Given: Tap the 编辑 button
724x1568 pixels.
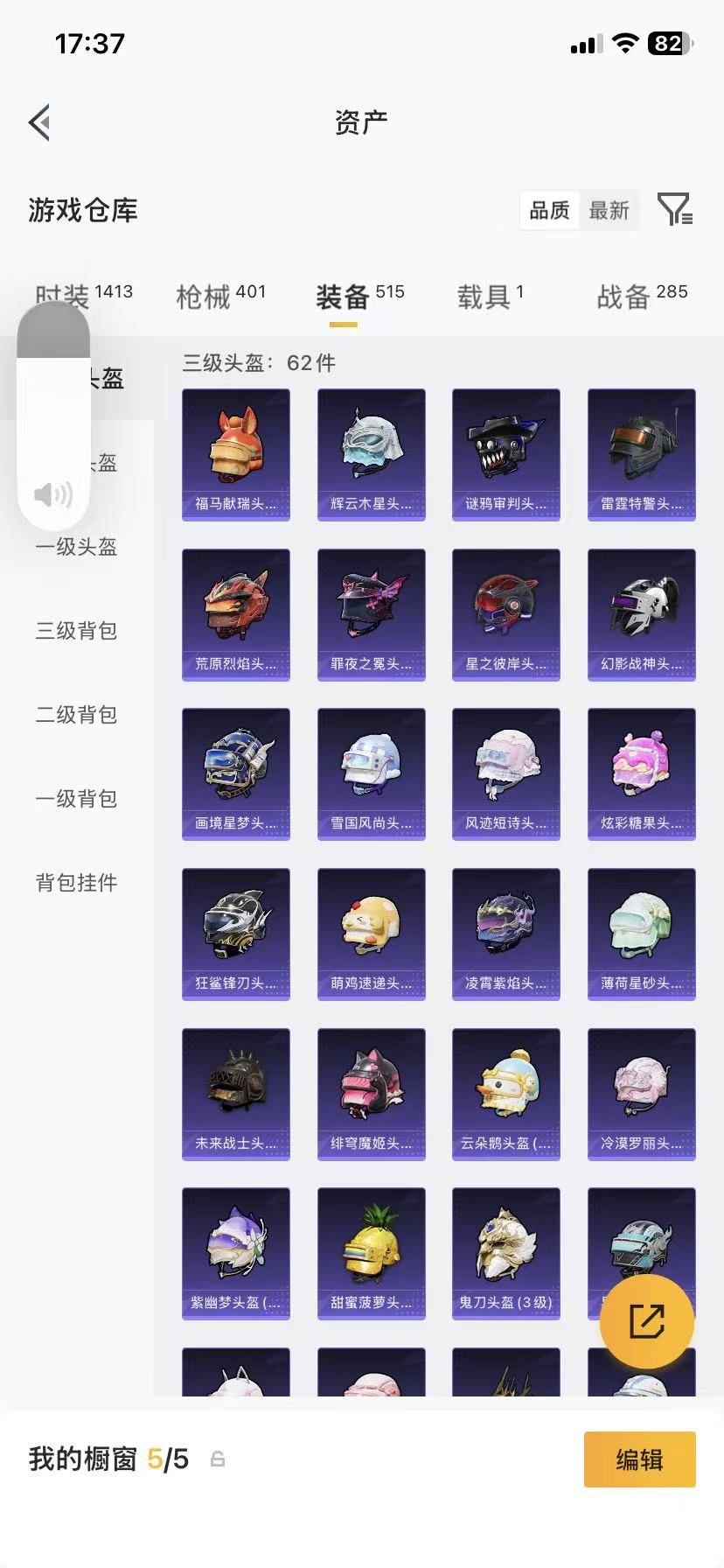Looking at the screenshot, I should pos(639,1459).
